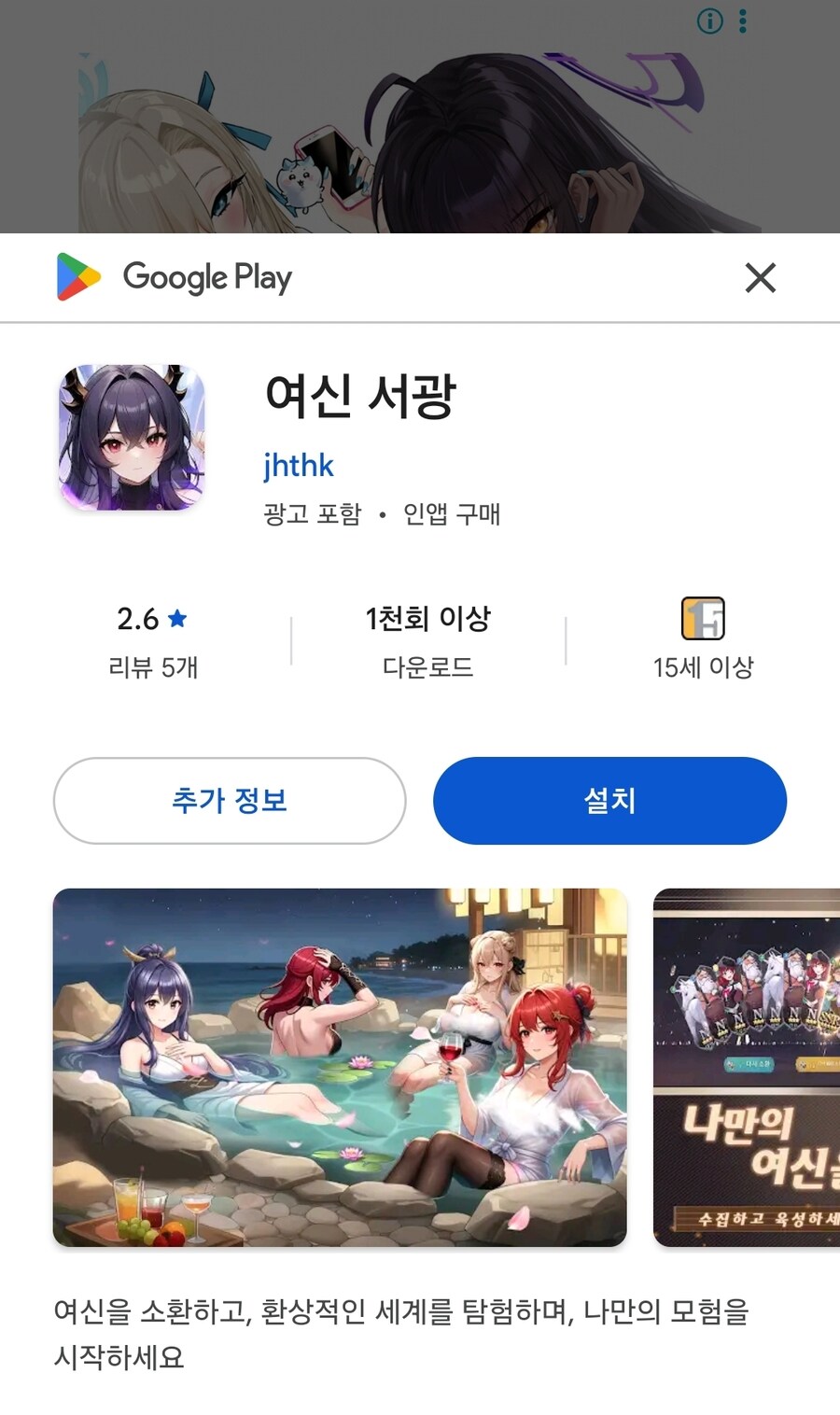Open the Google Play logo

click(x=177, y=277)
